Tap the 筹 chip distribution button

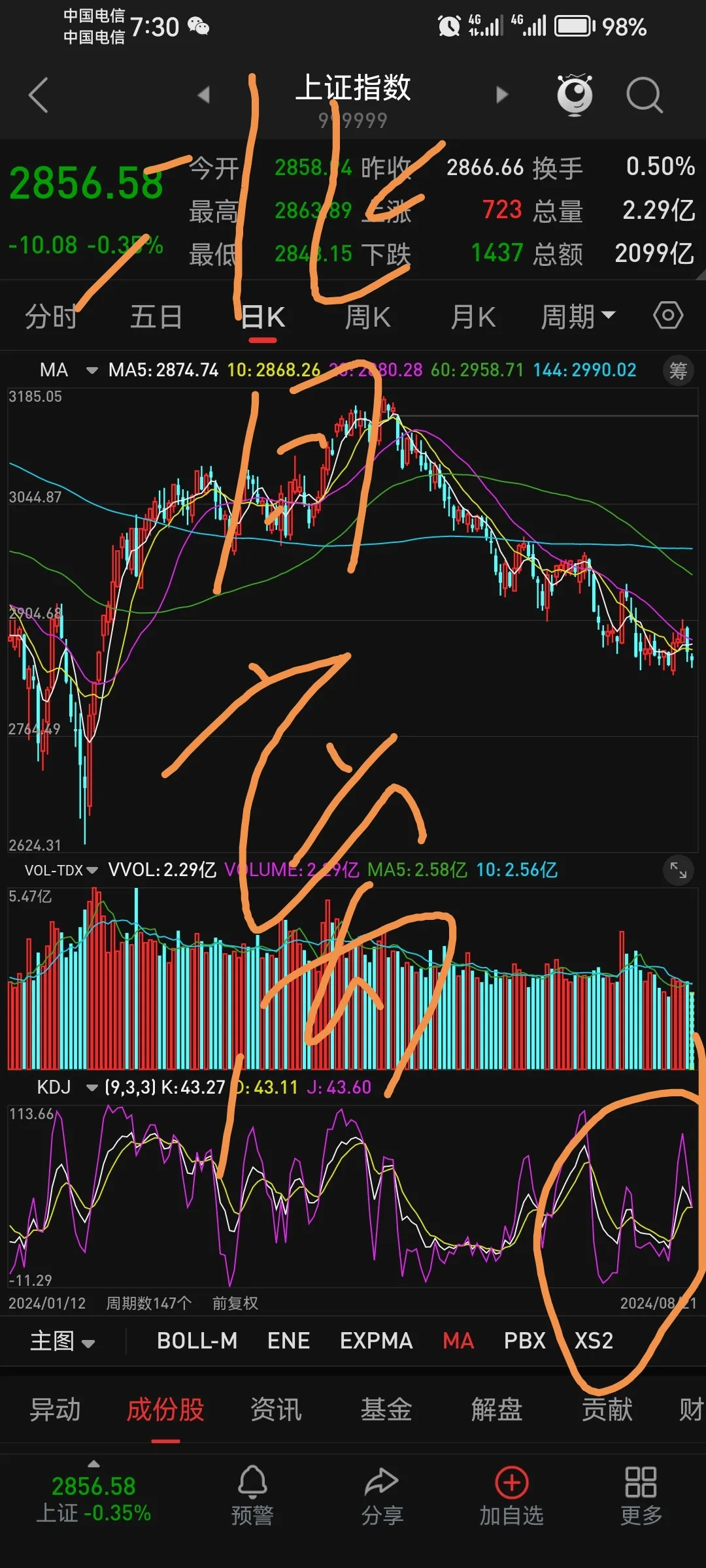[678, 371]
